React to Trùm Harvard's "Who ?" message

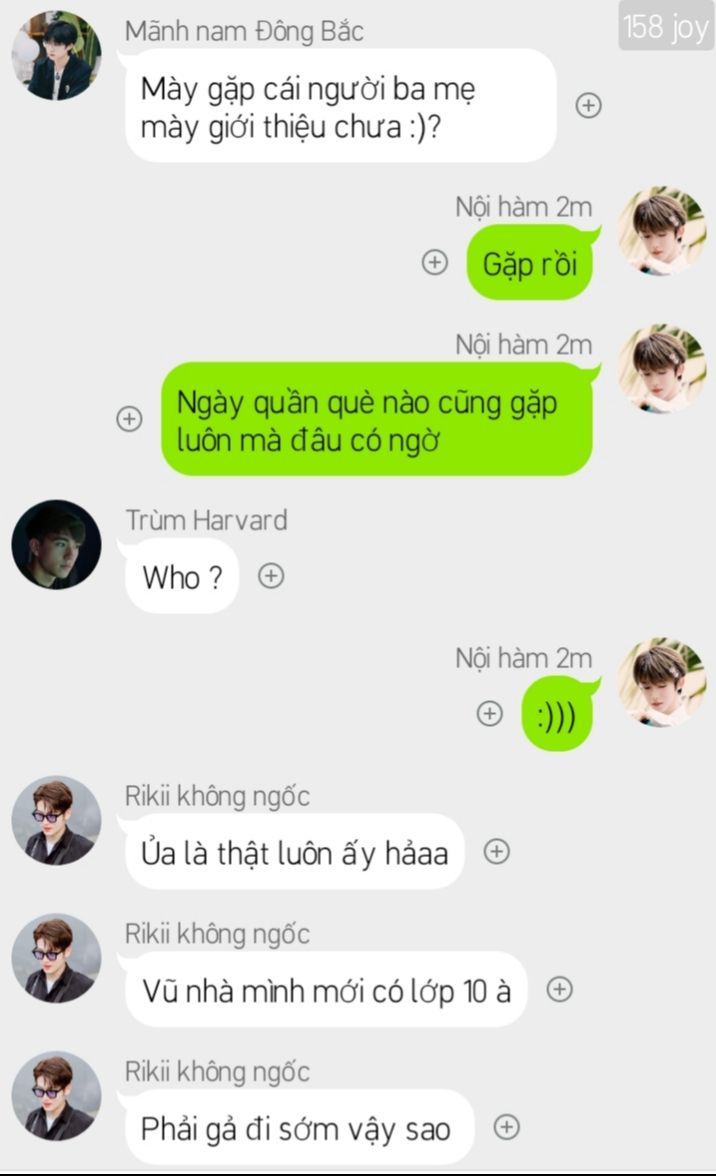click(271, 576)
